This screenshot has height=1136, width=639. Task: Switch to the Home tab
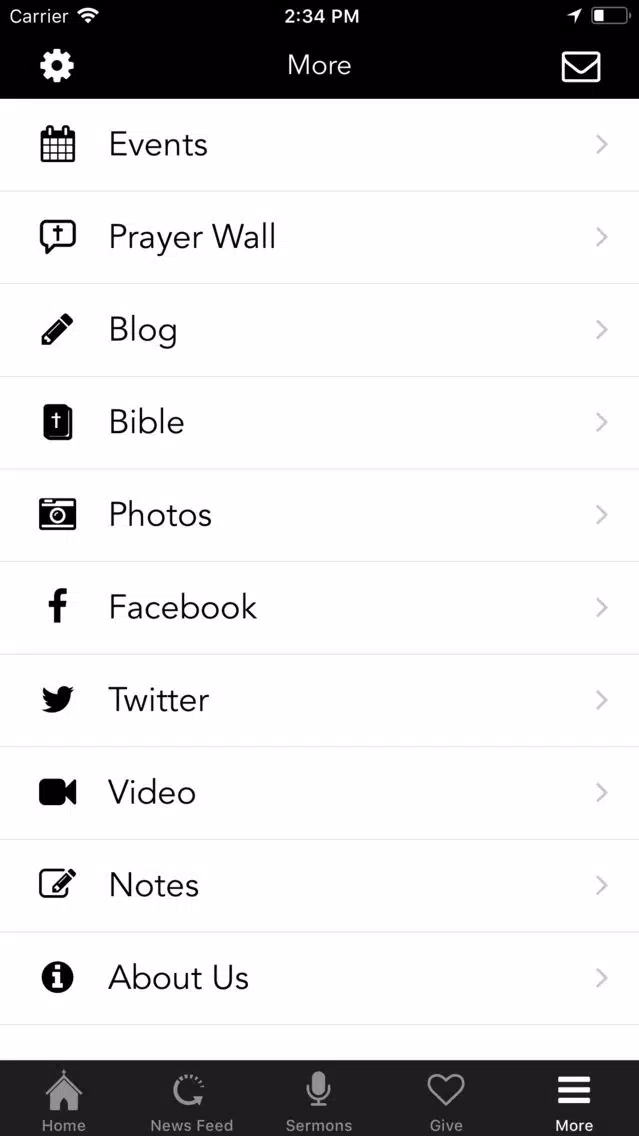point(64,1099)
